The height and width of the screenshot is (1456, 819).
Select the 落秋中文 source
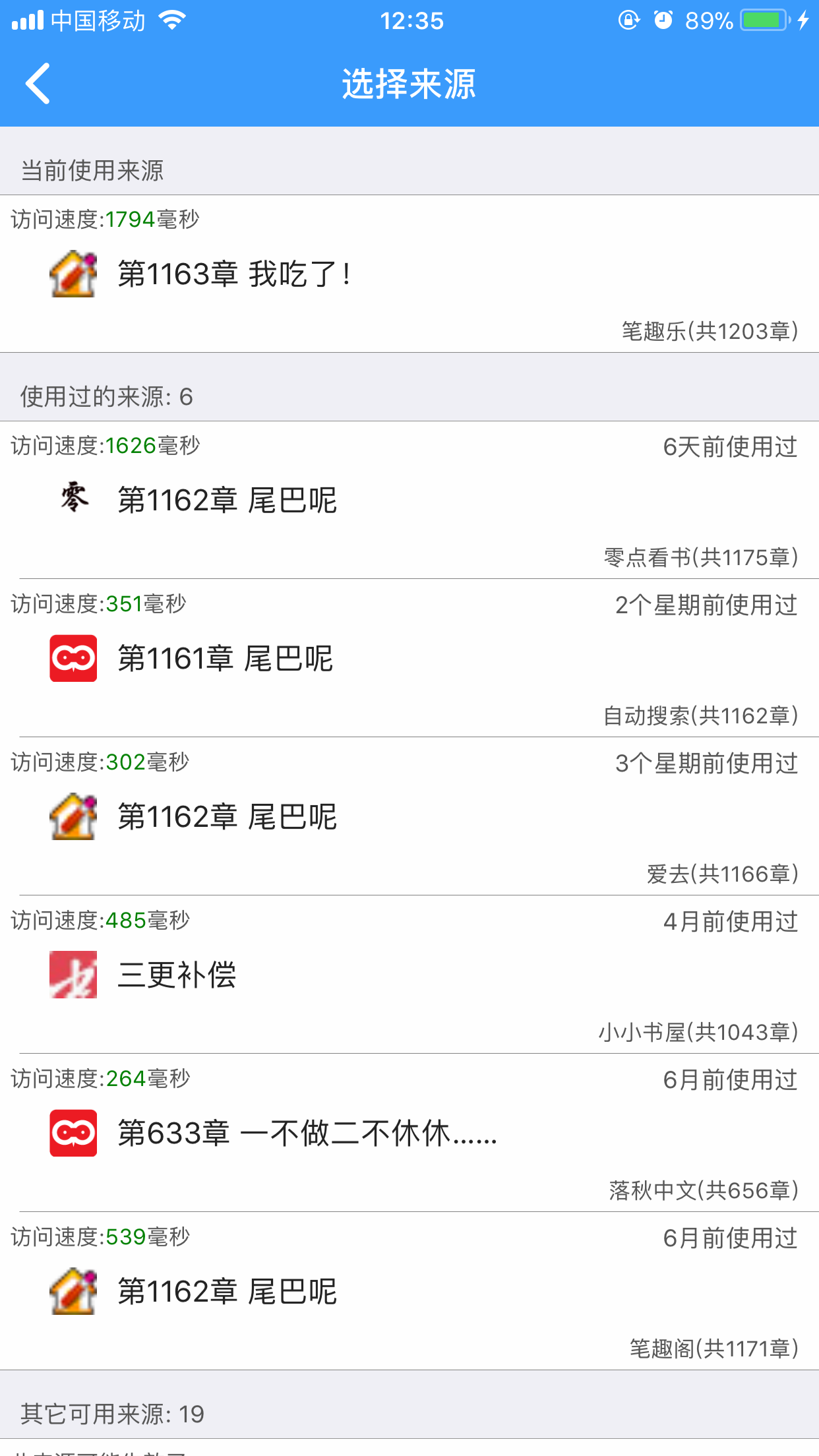click(409, 1133)
